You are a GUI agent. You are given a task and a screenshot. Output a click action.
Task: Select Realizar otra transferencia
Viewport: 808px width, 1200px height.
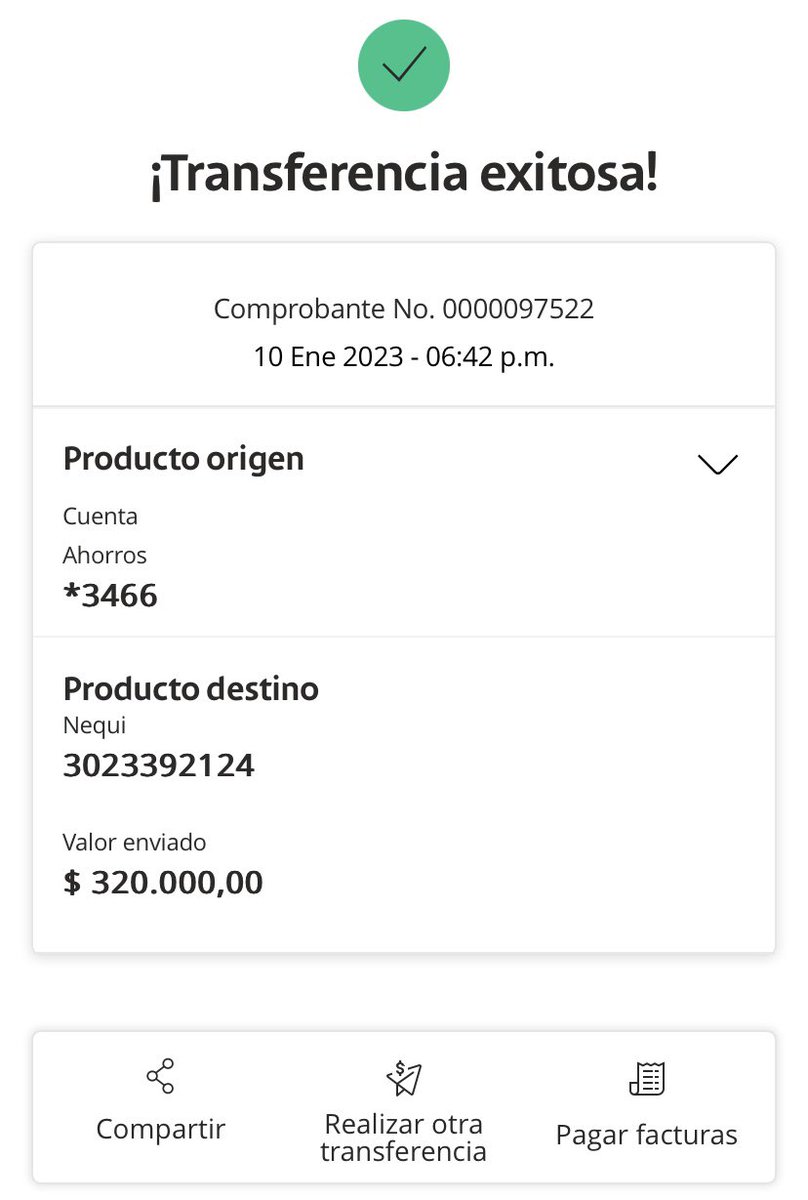tap(403, 1108)
